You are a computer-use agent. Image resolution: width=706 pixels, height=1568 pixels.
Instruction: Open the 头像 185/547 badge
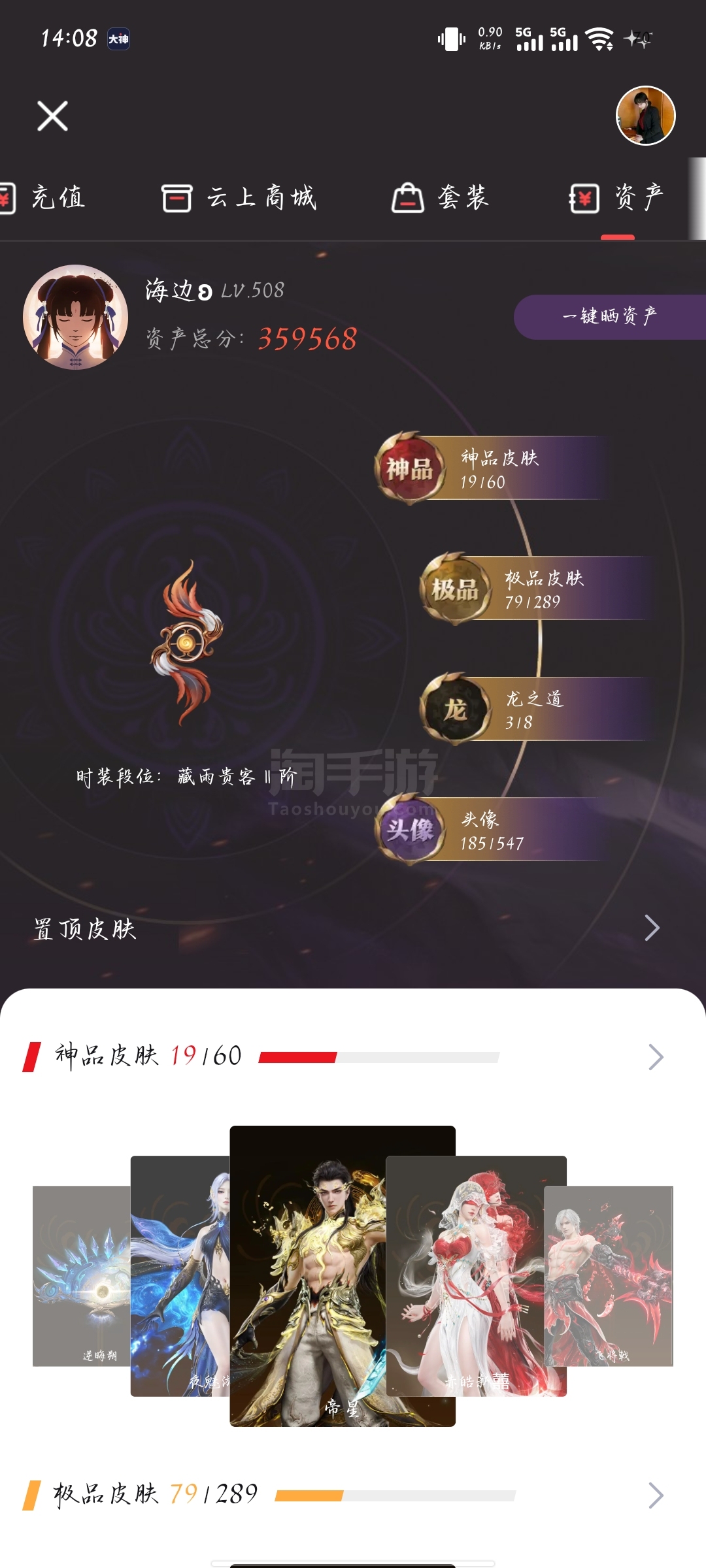(x=490, y=830)
